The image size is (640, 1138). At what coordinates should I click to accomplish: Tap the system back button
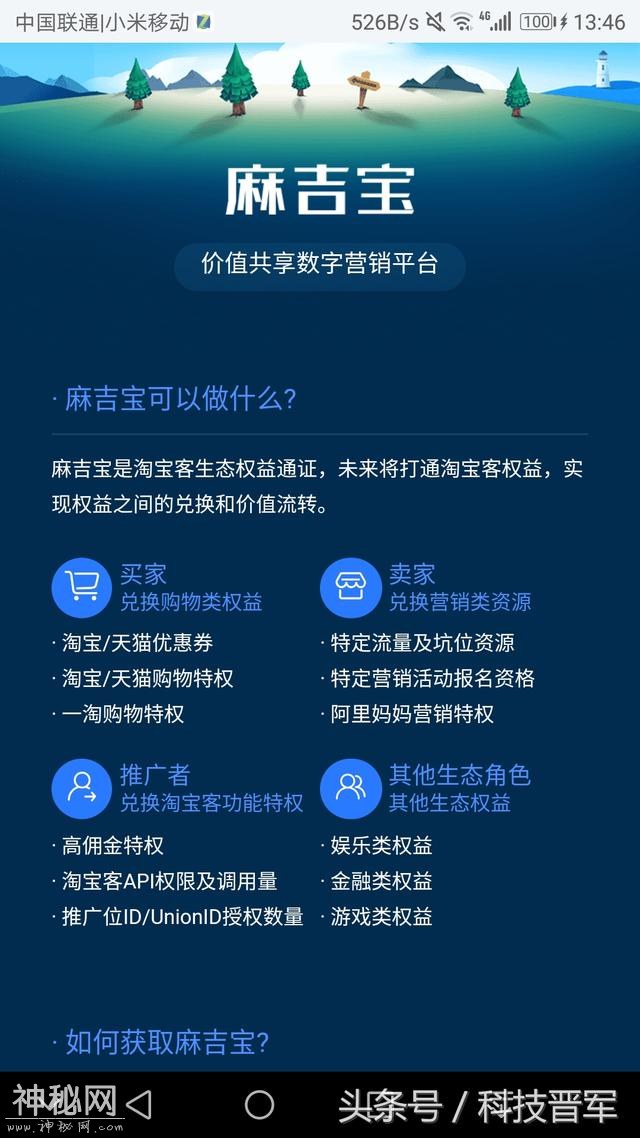[139, 1104]
